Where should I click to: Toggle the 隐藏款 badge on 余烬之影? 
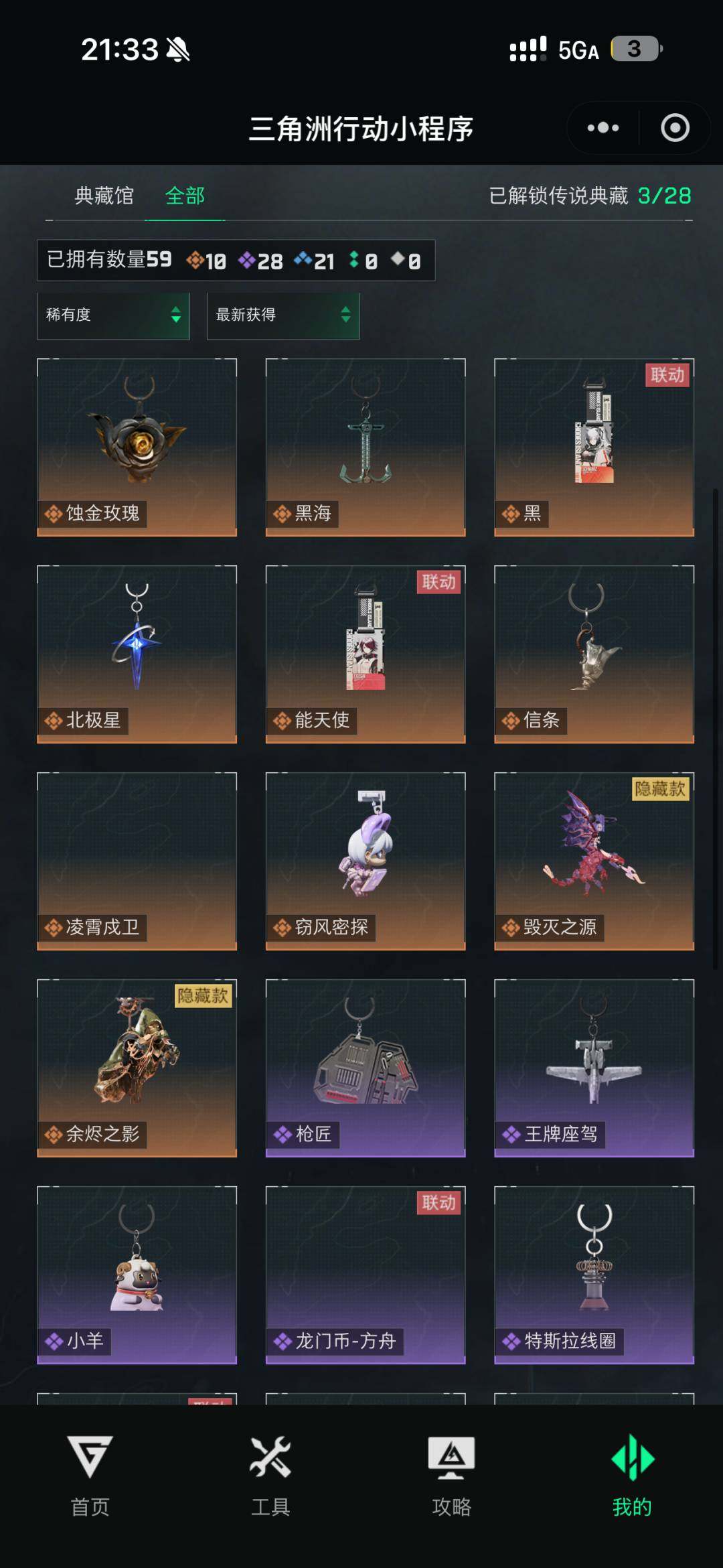point(204,997)
